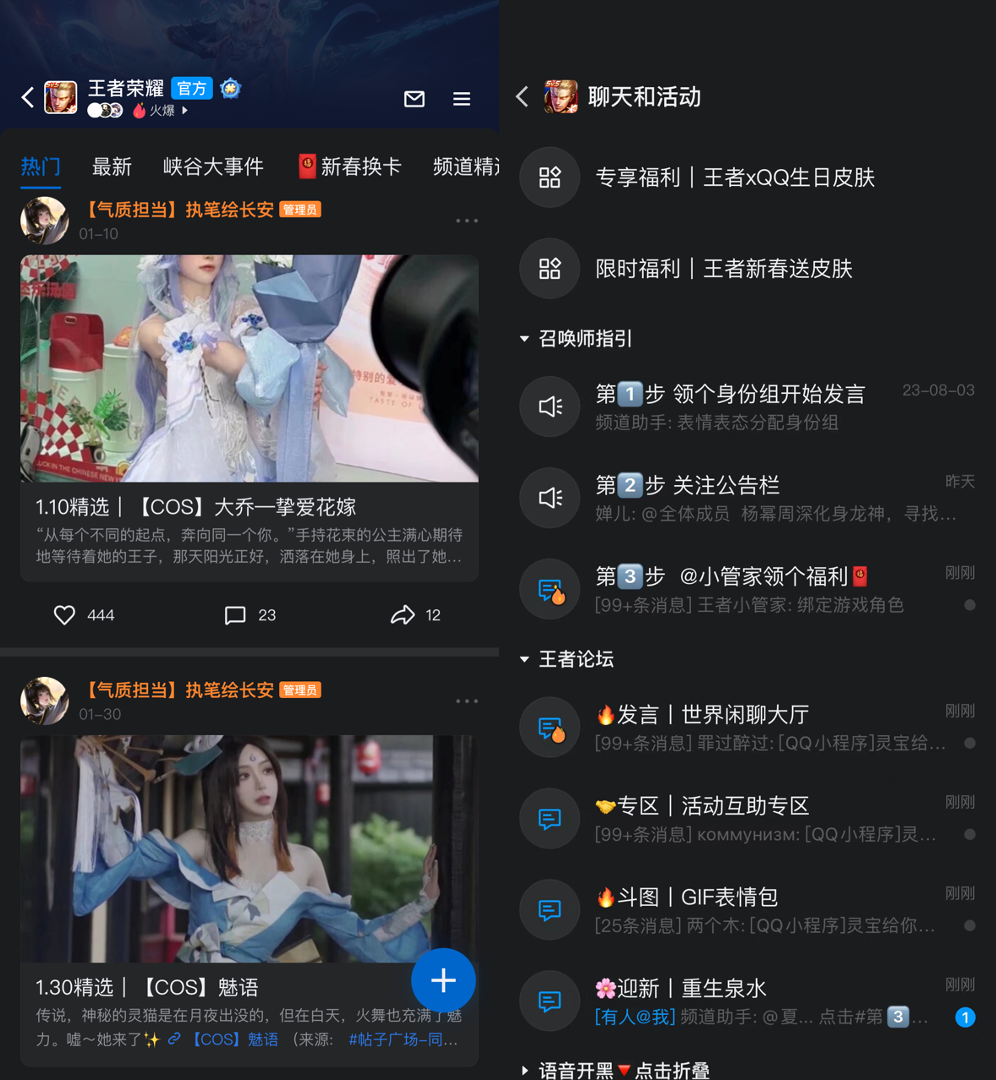Collapse the 召唤师指引 section

coord(522,339)
